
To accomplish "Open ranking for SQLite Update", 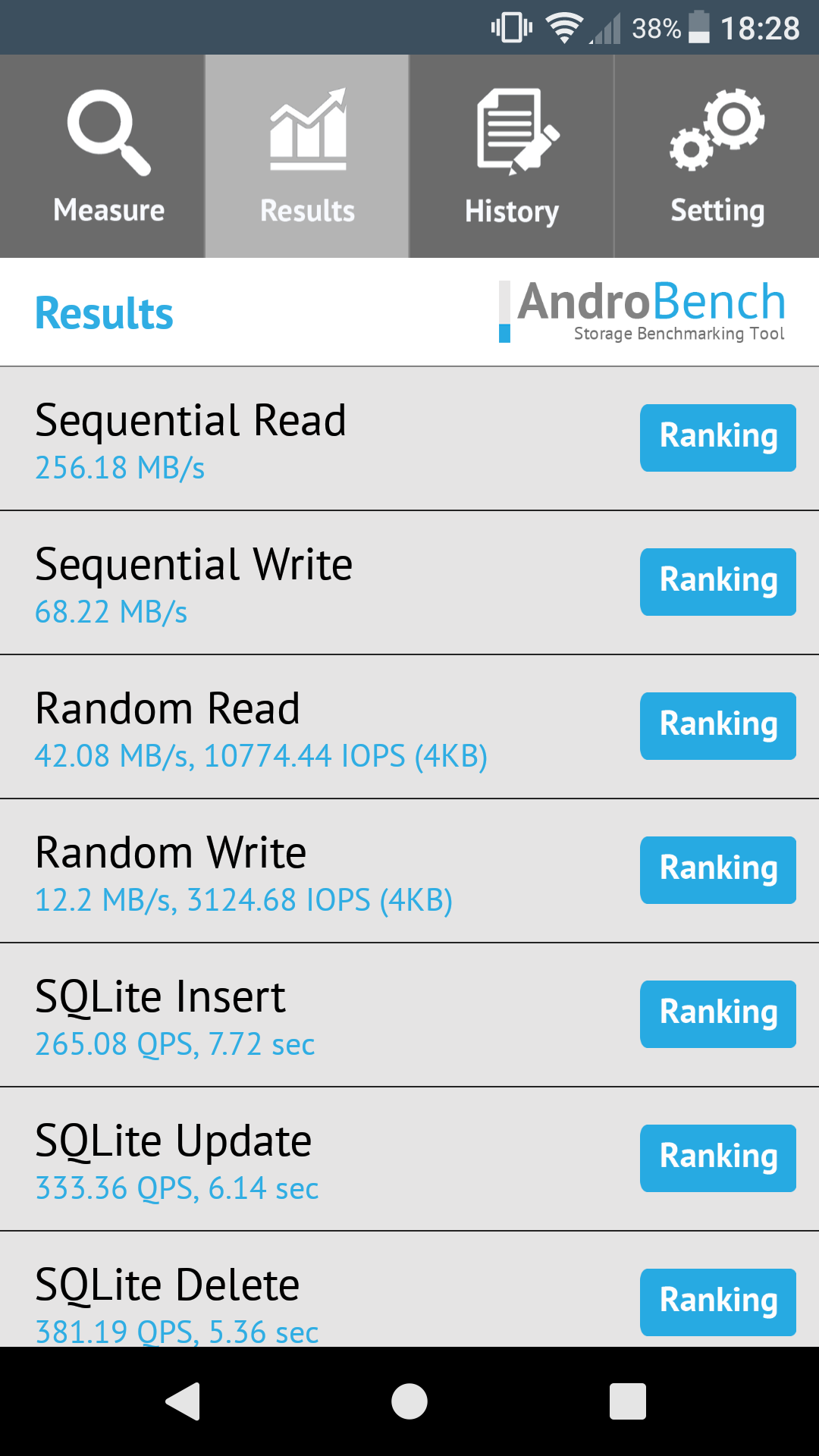I will (718, 1158).
